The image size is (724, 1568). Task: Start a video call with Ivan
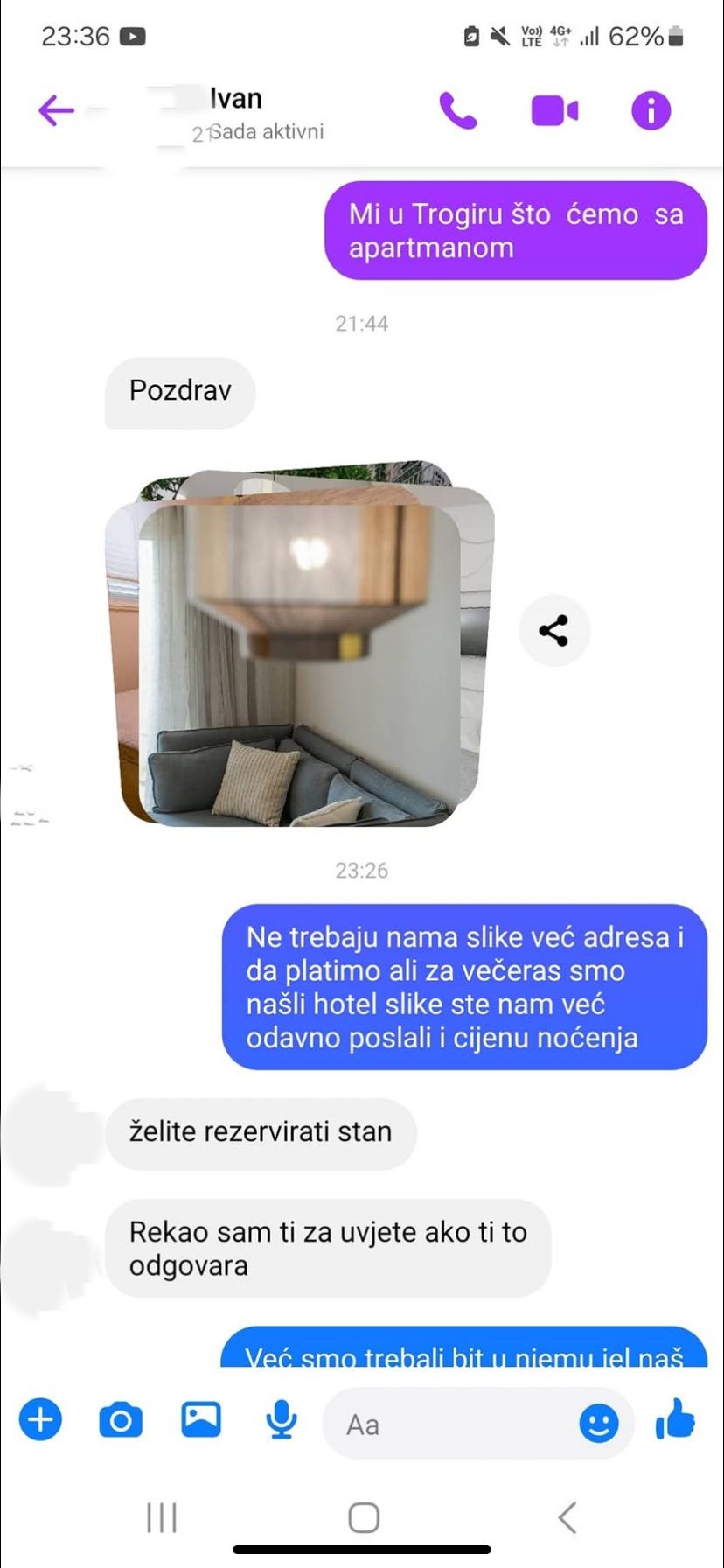point(555,111)
